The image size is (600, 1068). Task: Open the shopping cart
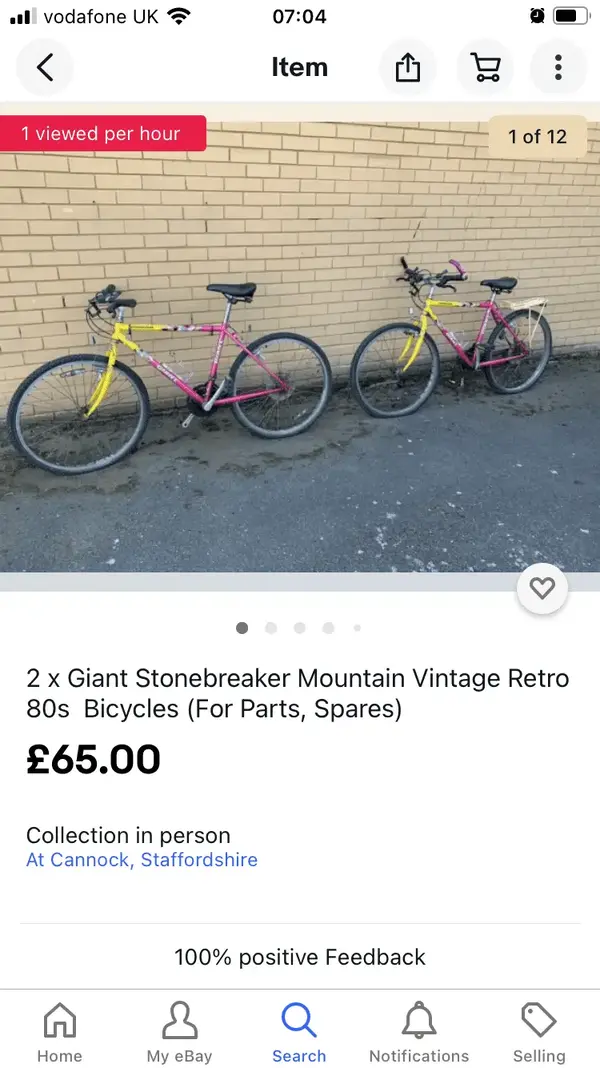click(x=485, y=68)
